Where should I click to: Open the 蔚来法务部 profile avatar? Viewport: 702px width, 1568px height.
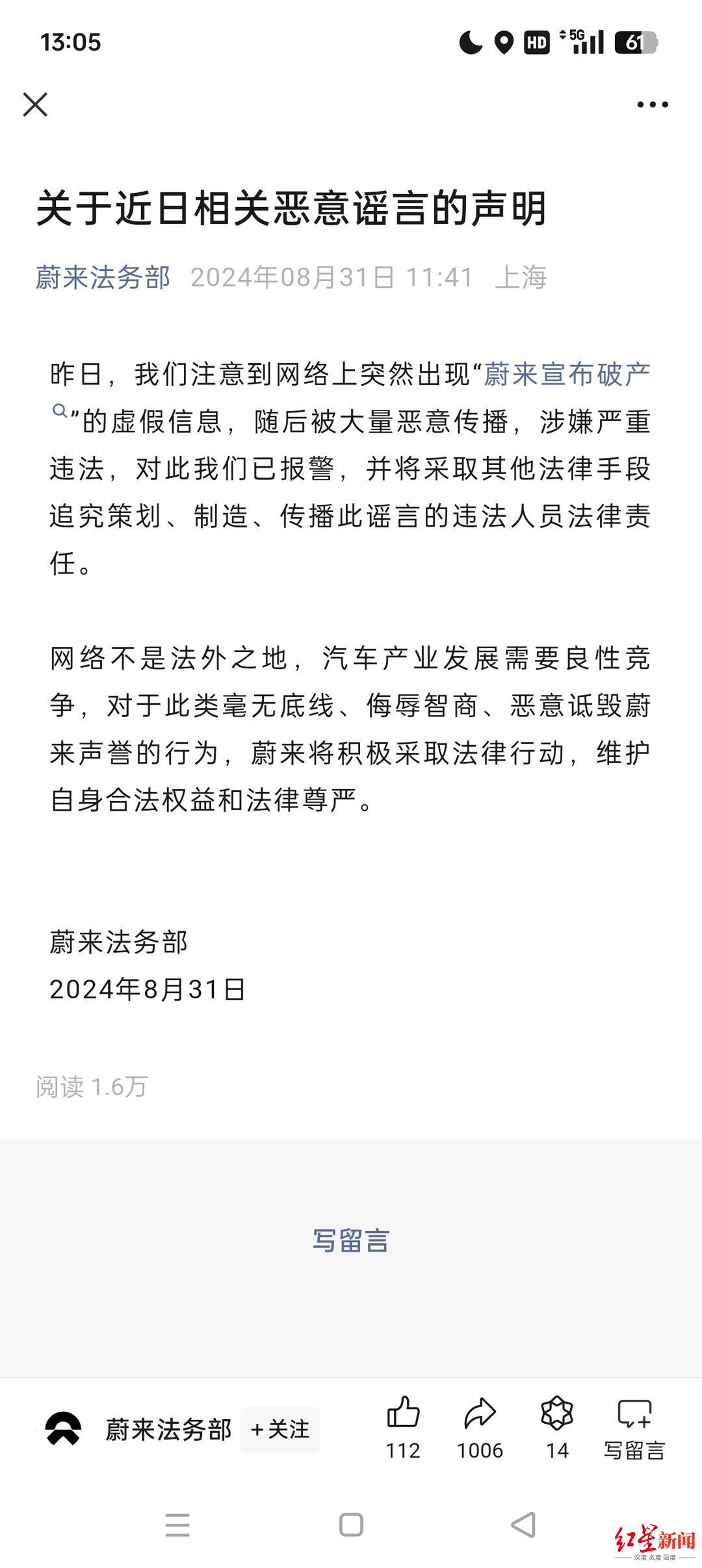(x=64, y=1429)
